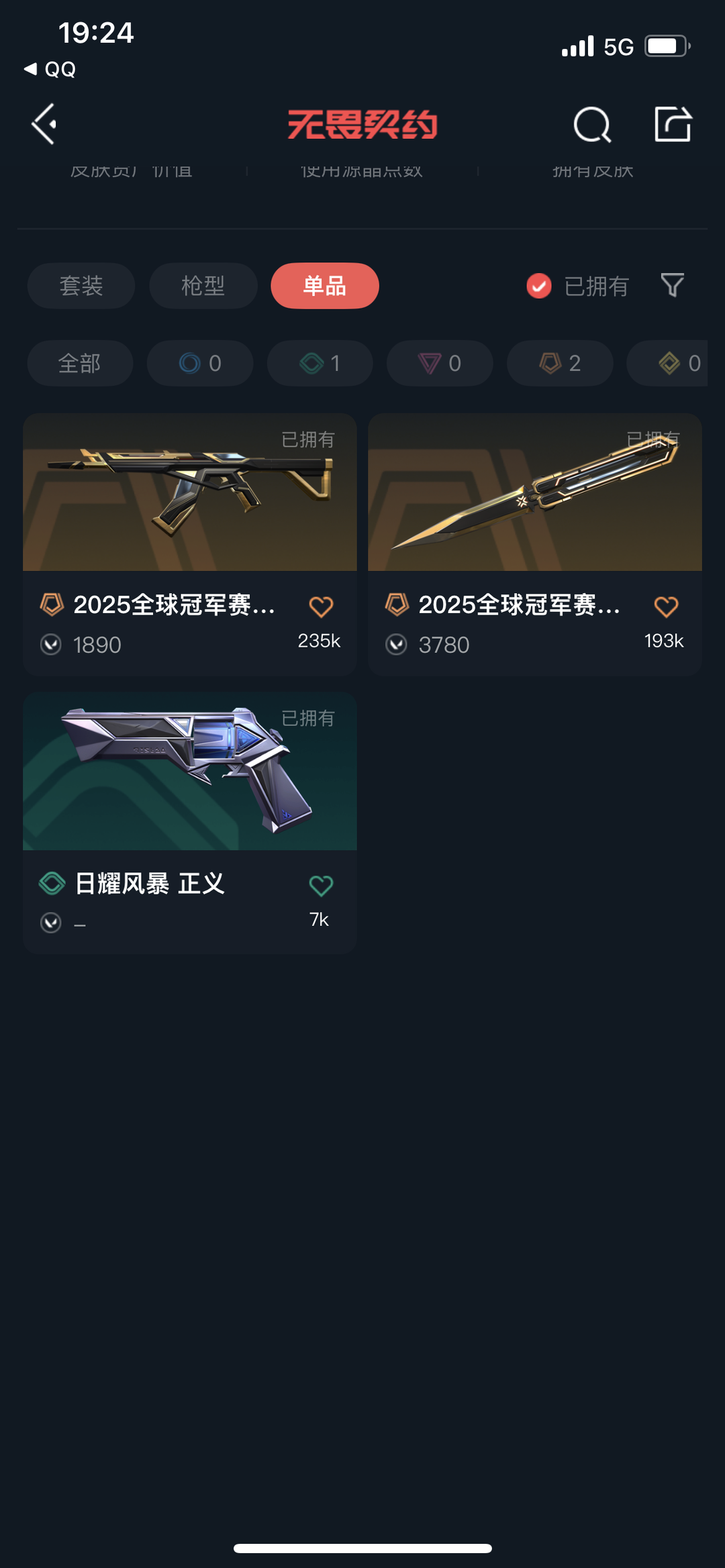Open the search magnifier icon

pyautogui.click(x=592, y=124)
